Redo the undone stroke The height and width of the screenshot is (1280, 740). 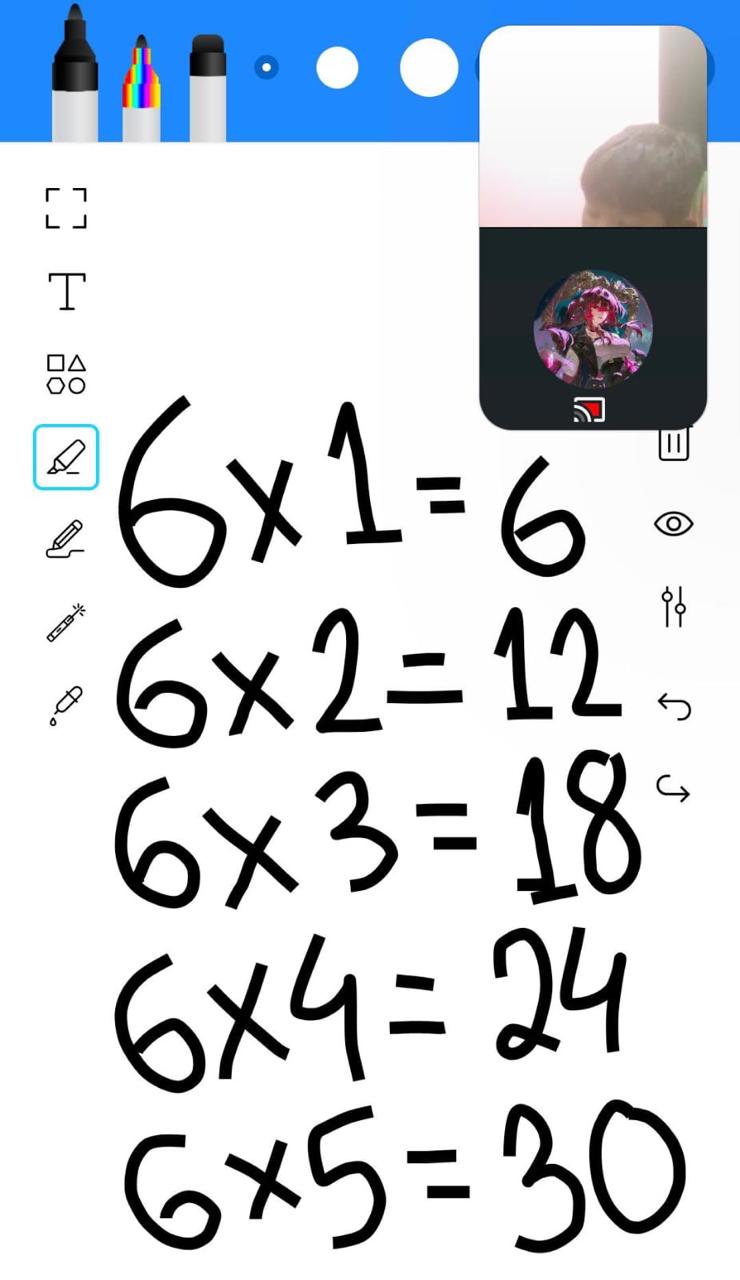pos(674,789)
